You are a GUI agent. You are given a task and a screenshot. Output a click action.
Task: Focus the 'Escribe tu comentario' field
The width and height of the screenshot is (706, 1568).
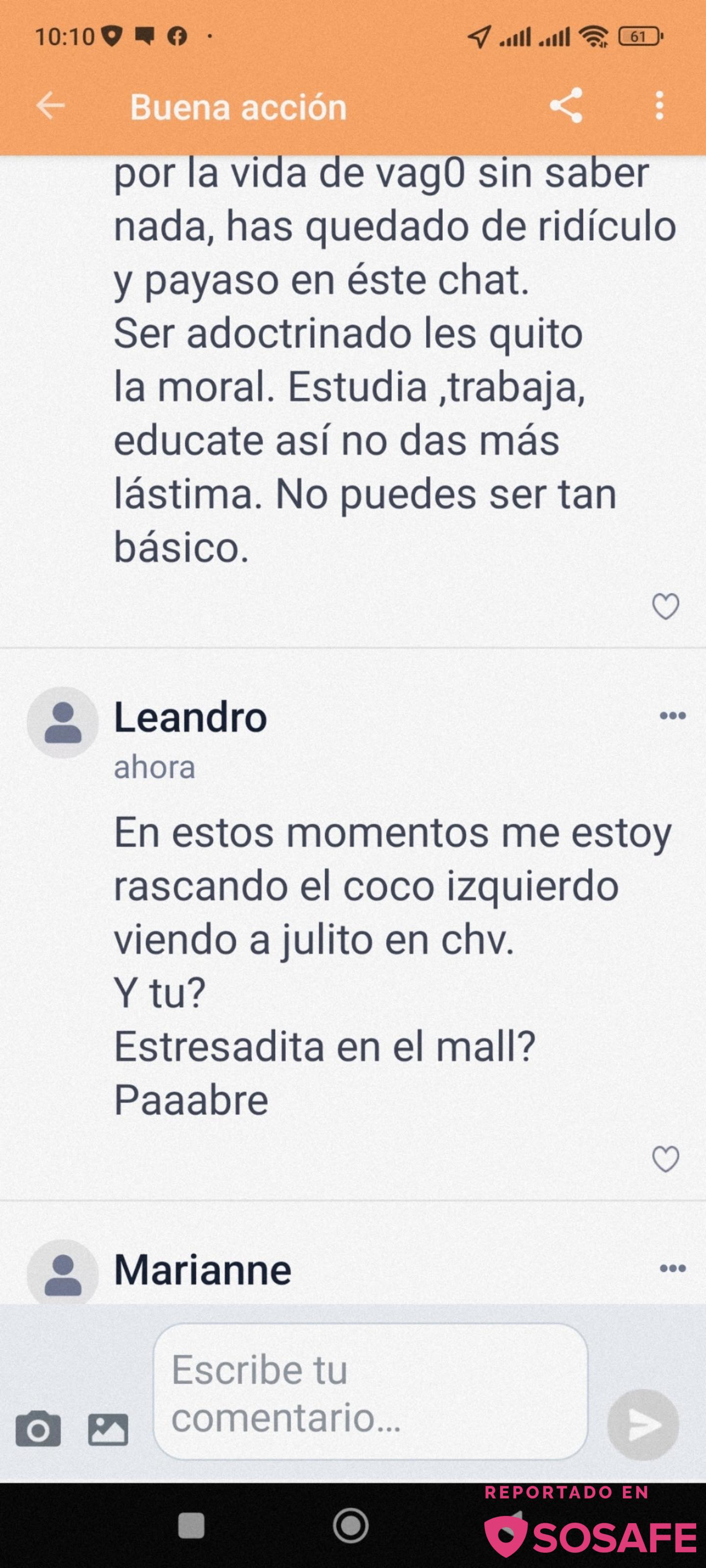pyautogui.click(x=370, y=1392)
